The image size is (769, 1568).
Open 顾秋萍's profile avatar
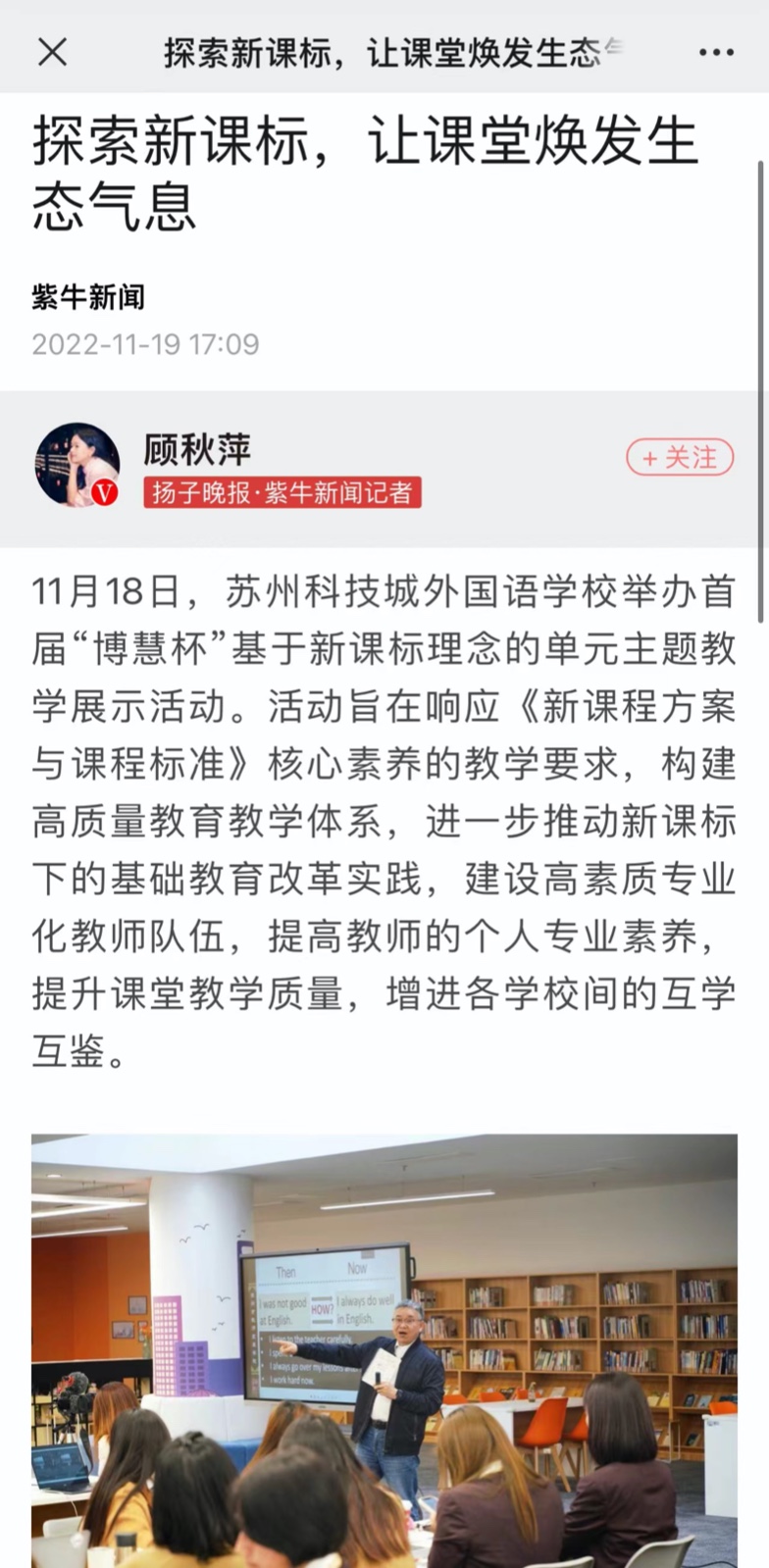pyautogui.click(x=77, y=466)
